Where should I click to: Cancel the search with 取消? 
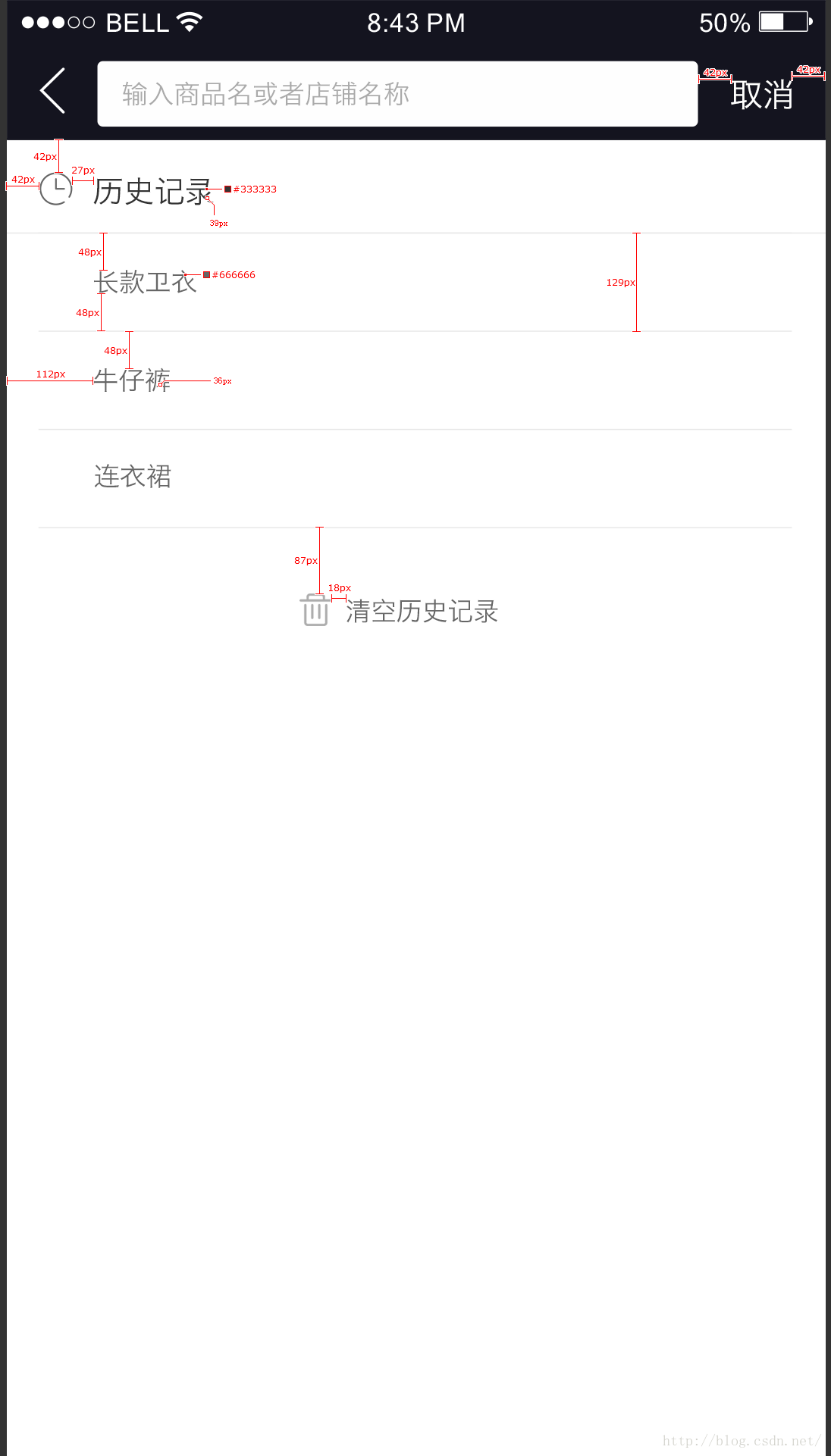click(761, 95)
